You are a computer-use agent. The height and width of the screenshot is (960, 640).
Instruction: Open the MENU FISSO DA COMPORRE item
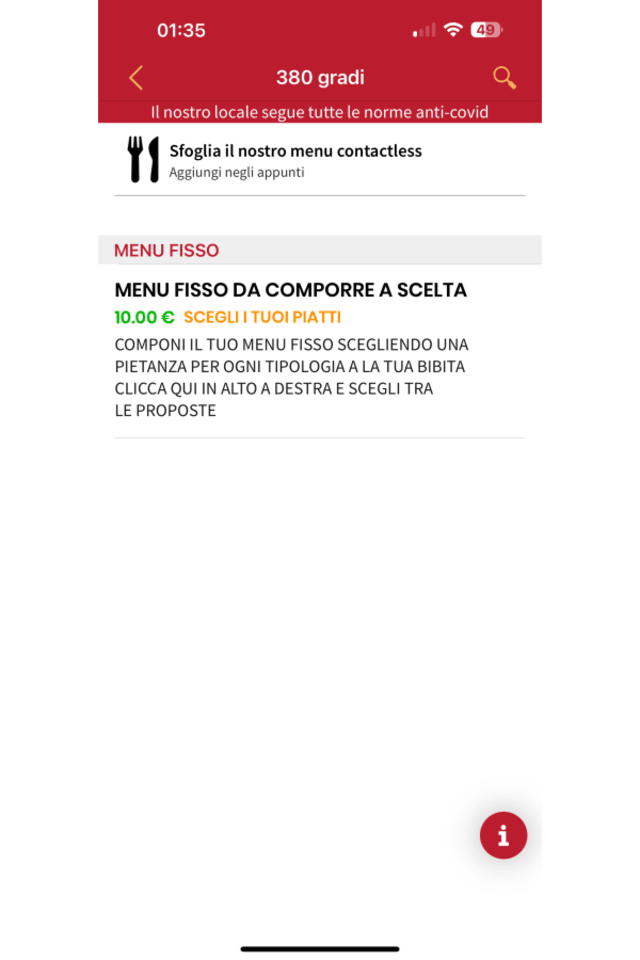[x=320, y=351]
